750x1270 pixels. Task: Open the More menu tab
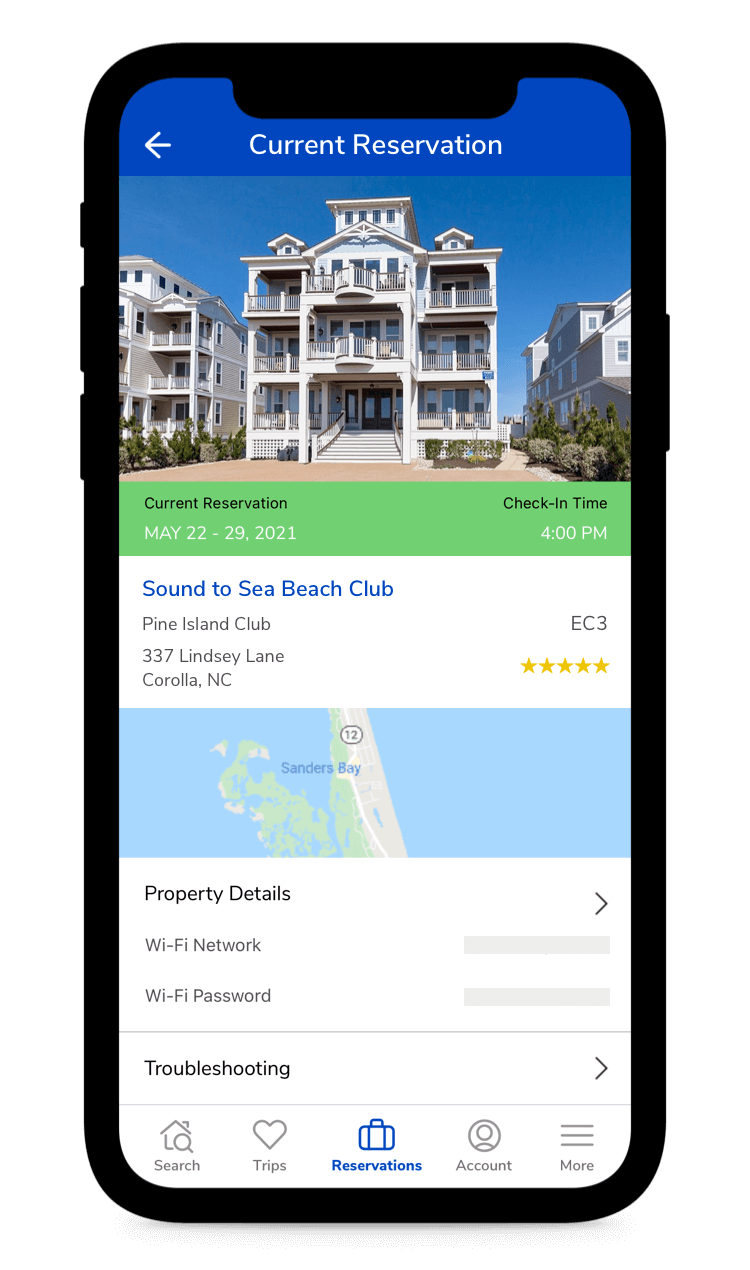point(577,1146)
